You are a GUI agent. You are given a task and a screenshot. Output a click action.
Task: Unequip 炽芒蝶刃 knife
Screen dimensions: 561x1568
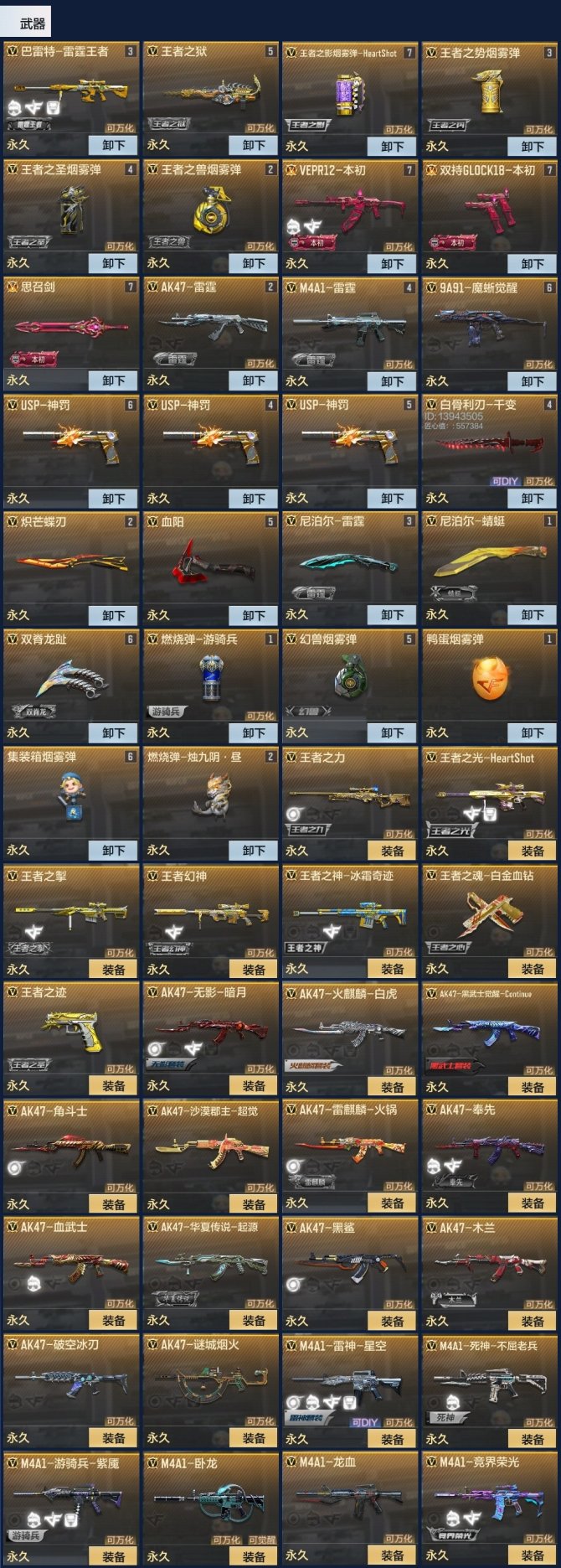click(113, 615)
